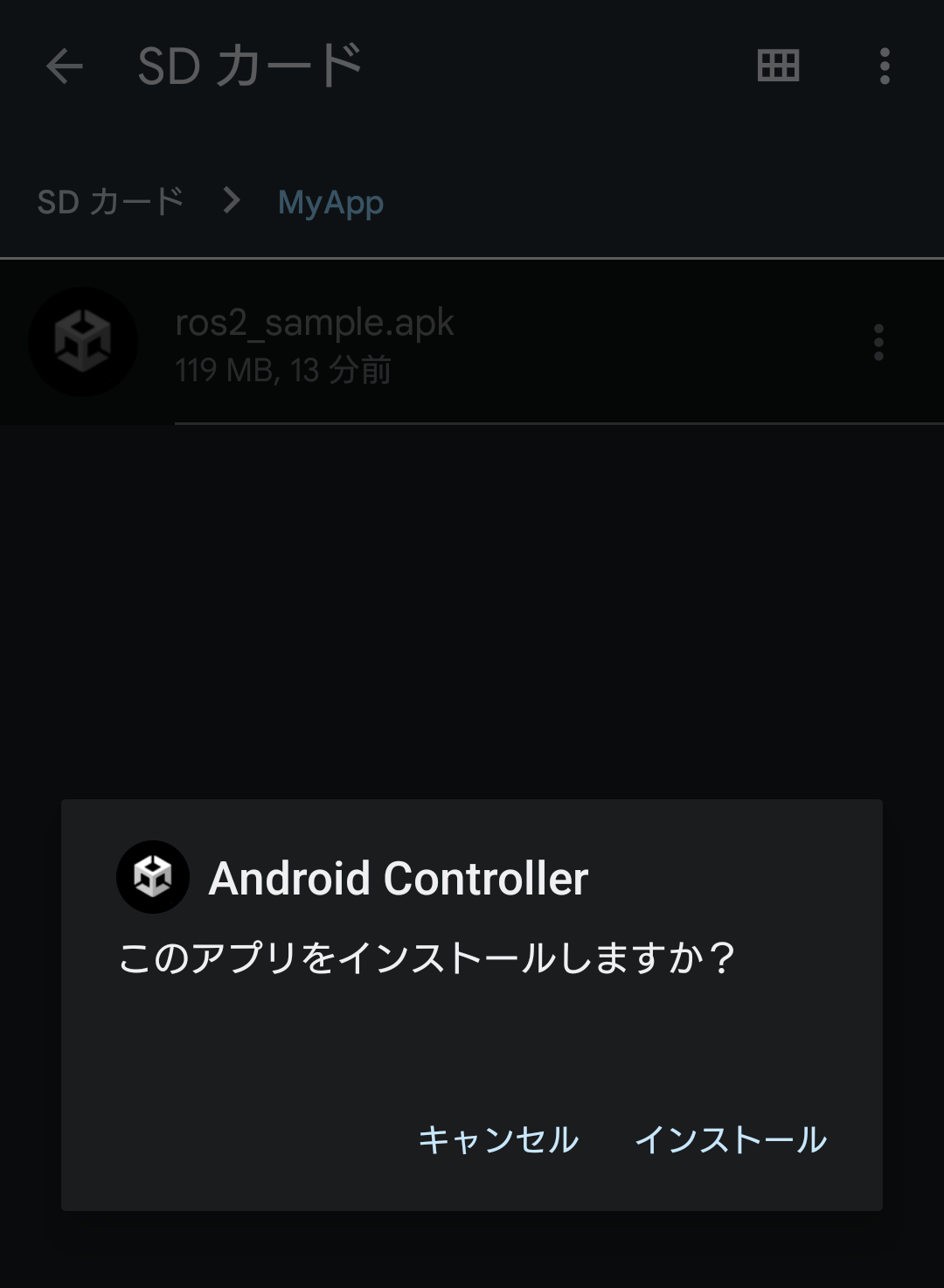Open the overflow menu in the top bar
The image size is (944, 1288).
pos(884,66)
